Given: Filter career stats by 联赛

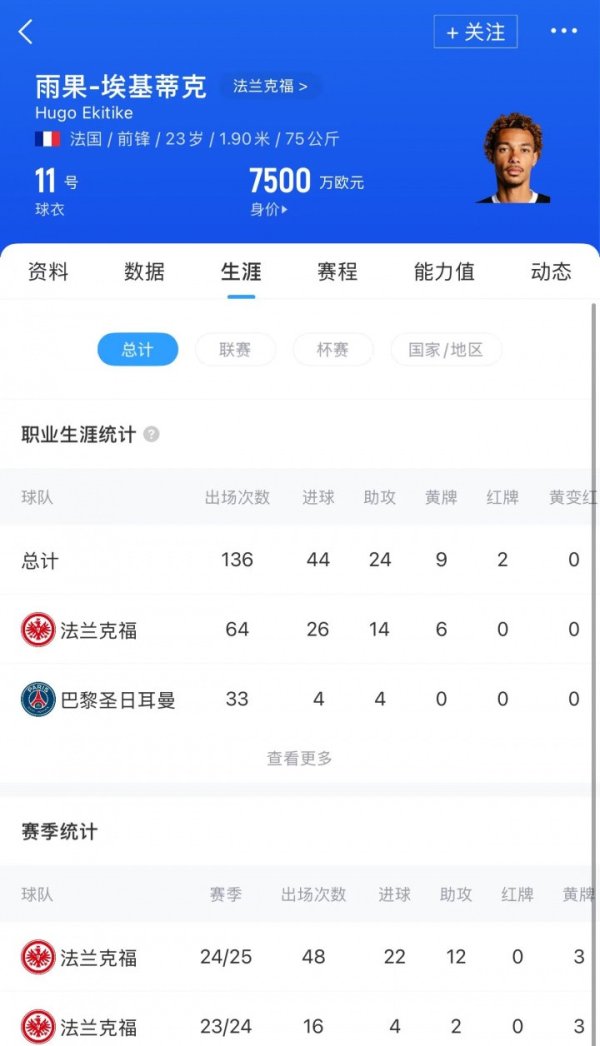Looking at the screenshot, I should pyautogui.click(x=235, y=350).
